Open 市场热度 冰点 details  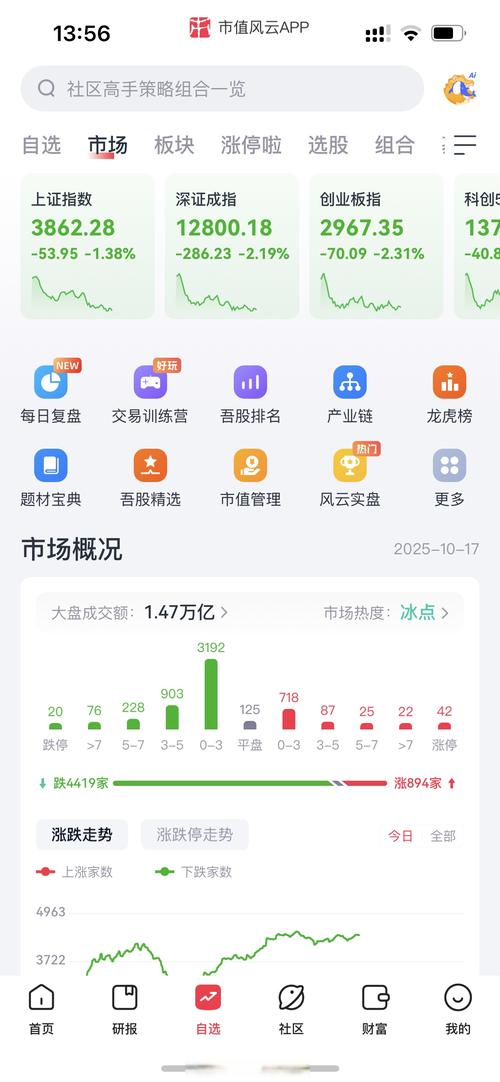(x=386, y=612)
